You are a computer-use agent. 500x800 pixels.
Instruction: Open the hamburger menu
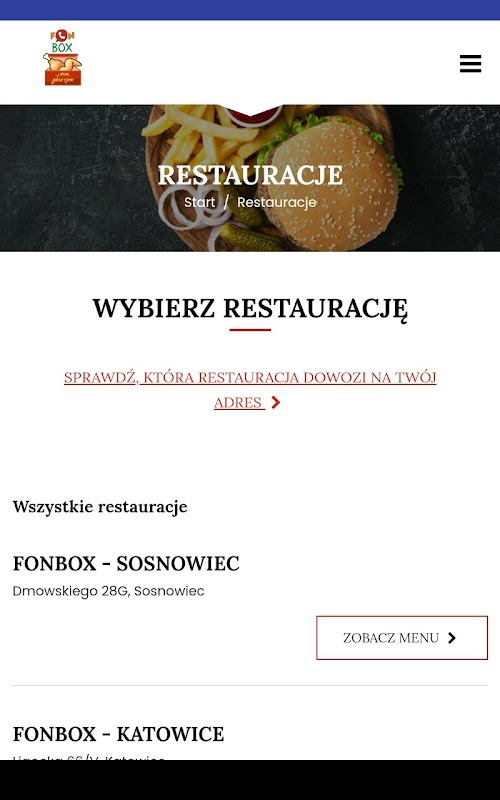[x=470, y=64]
